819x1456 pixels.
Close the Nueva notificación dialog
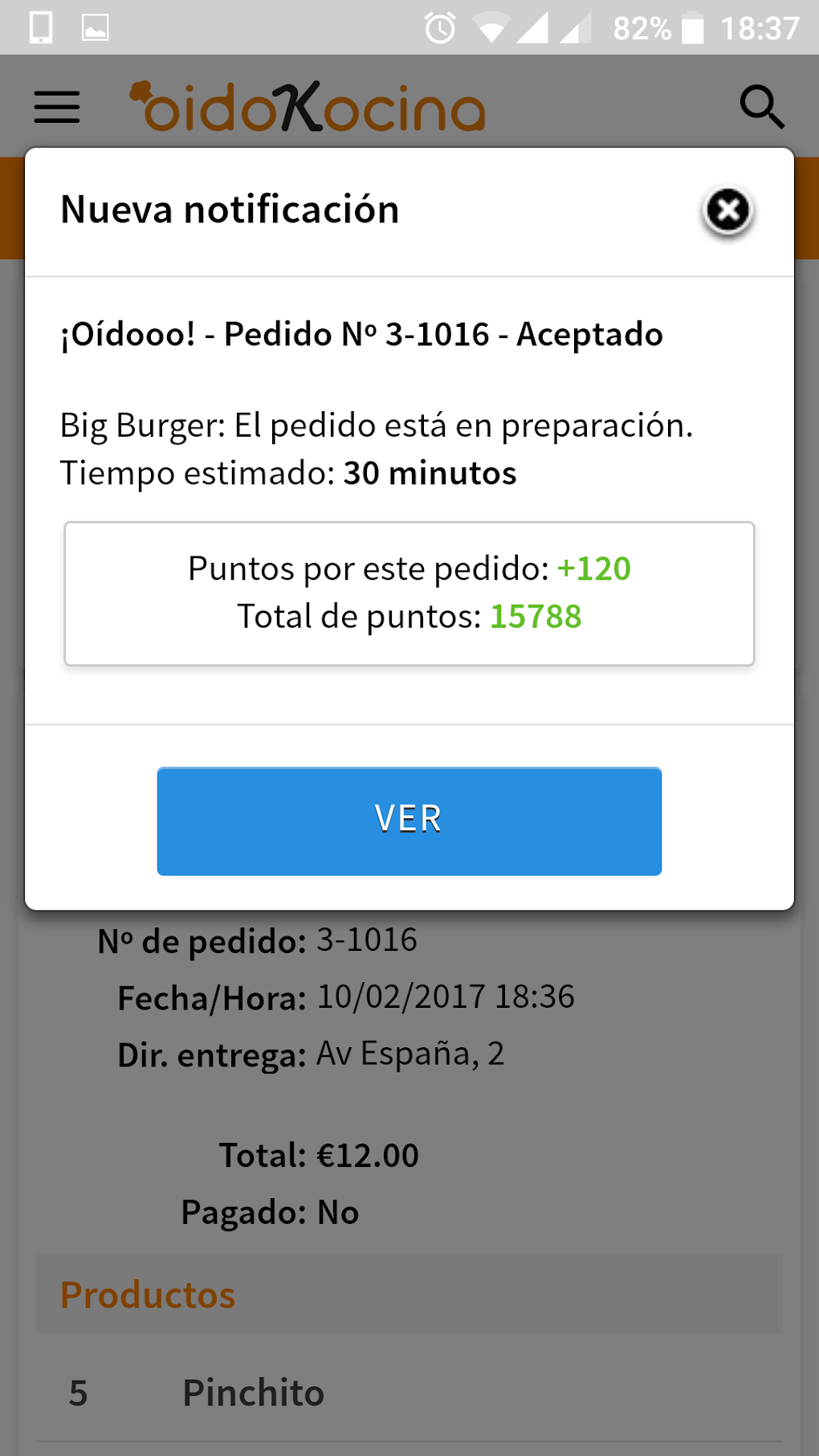(x=727, y=211)
